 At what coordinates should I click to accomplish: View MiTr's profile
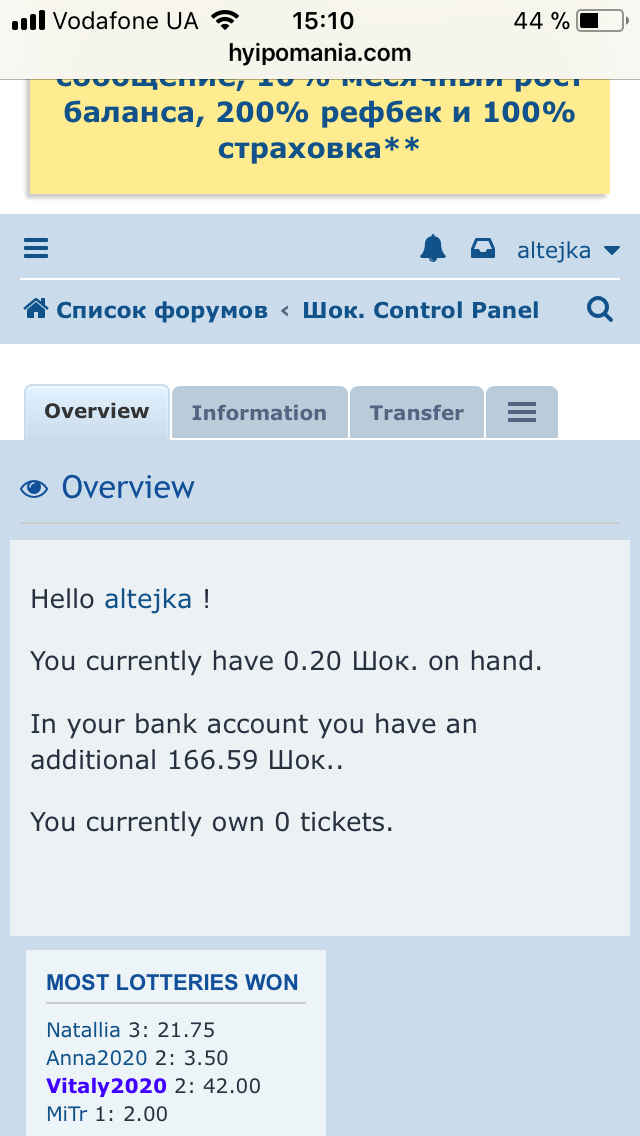coord(67,1114)
